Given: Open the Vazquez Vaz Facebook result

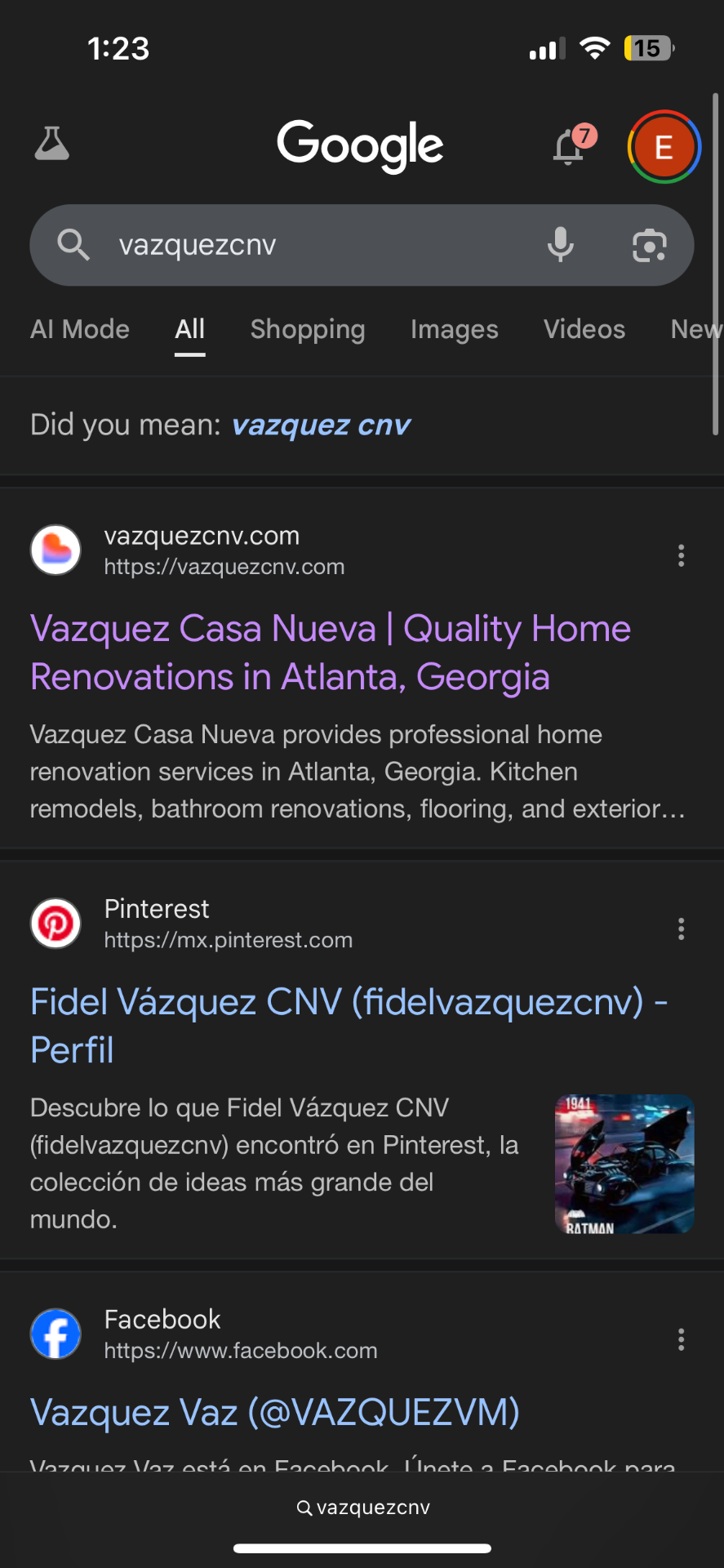Looking at the screenshot, I should coord(274,1412).
